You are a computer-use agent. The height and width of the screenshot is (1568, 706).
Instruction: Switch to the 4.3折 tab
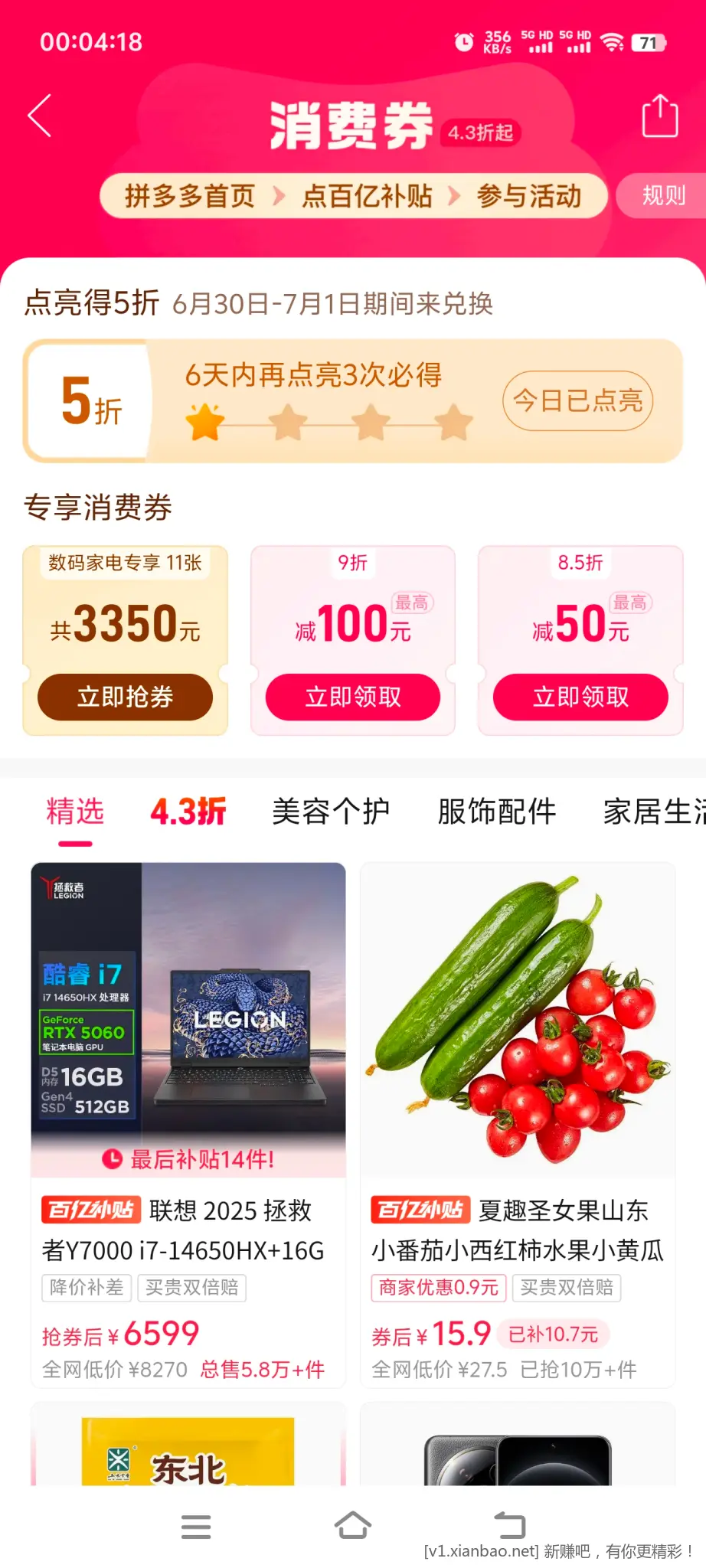click(188, 812)
